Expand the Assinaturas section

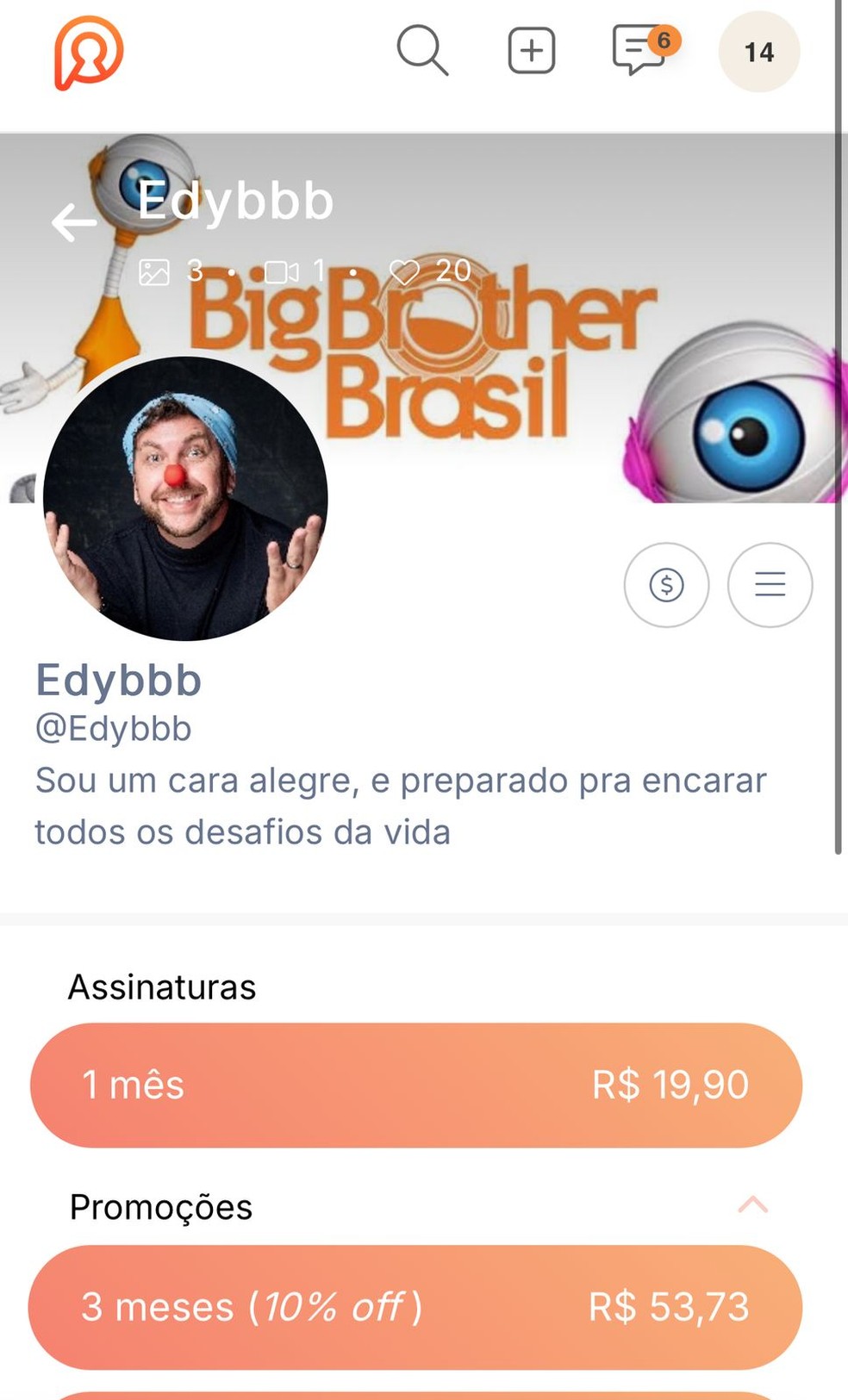[x=161, y=986]
